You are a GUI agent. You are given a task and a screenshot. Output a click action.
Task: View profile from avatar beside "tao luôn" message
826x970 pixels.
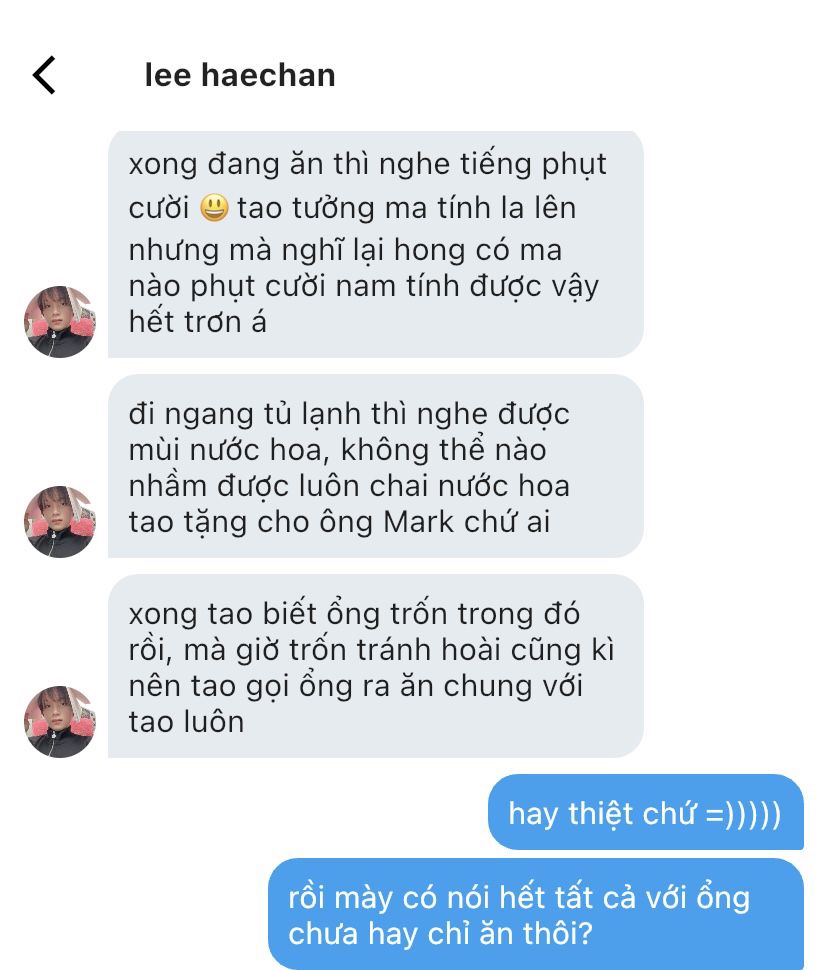pos(60,722)
